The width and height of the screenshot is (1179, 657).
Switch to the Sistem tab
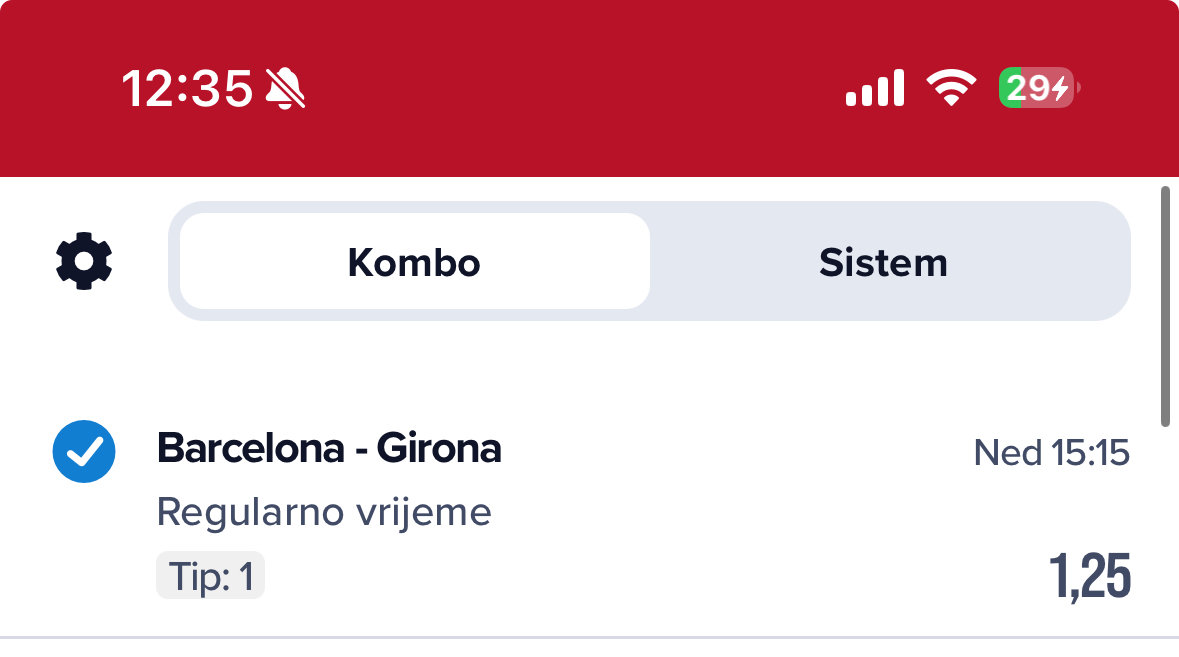pos(883,262)
